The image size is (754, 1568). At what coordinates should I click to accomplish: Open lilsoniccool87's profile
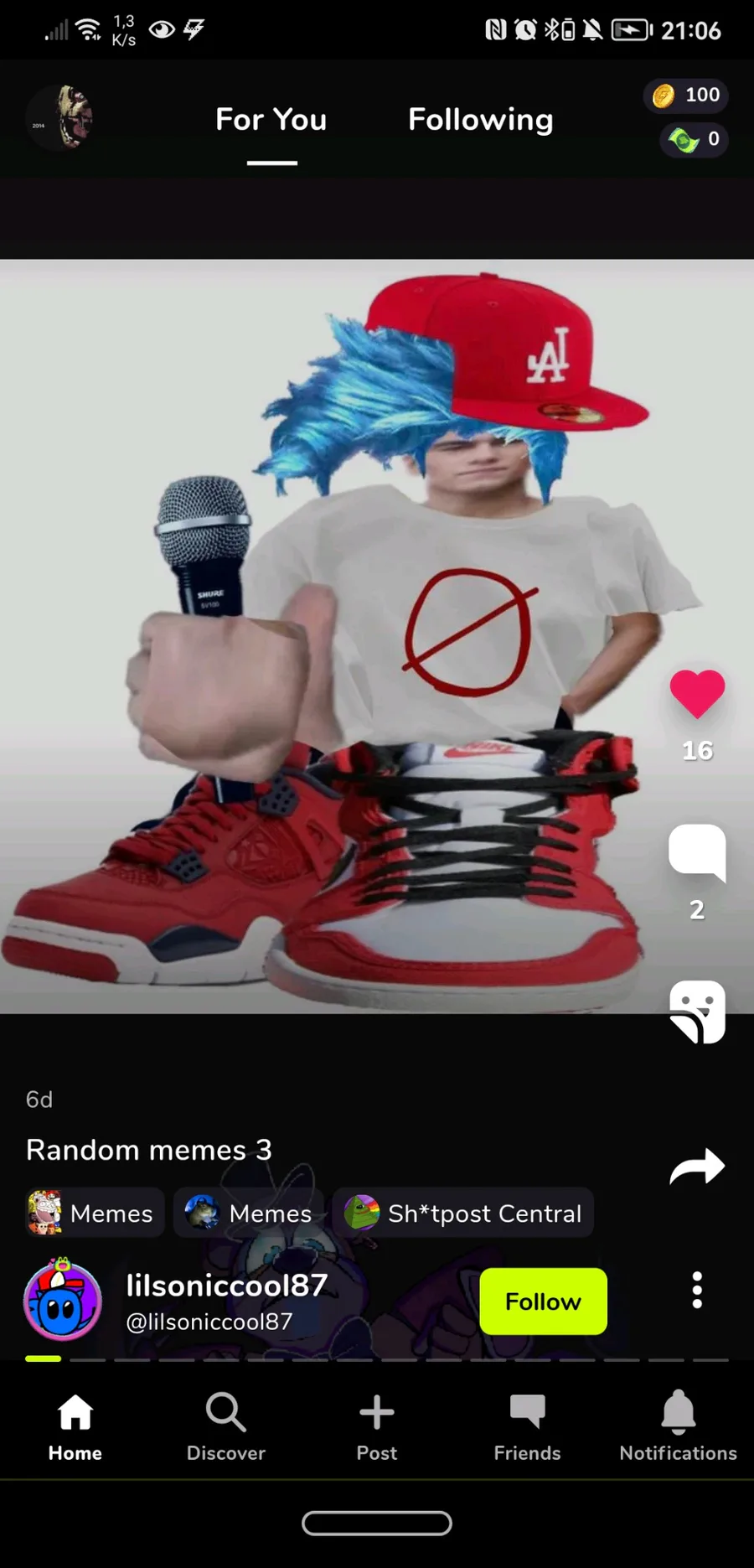[x=226, y=1301]
